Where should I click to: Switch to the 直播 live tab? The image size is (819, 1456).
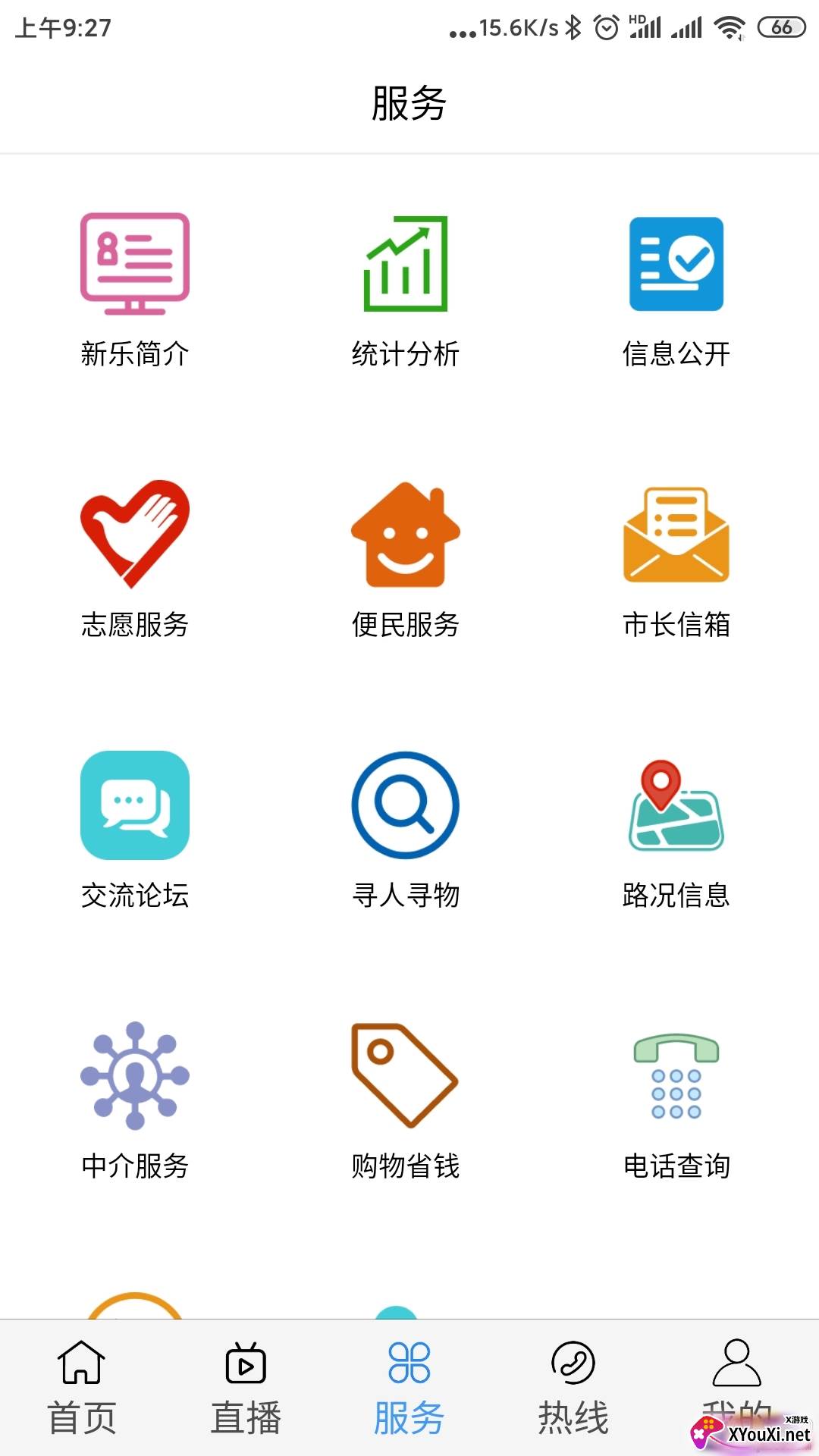pos(246,1386)
